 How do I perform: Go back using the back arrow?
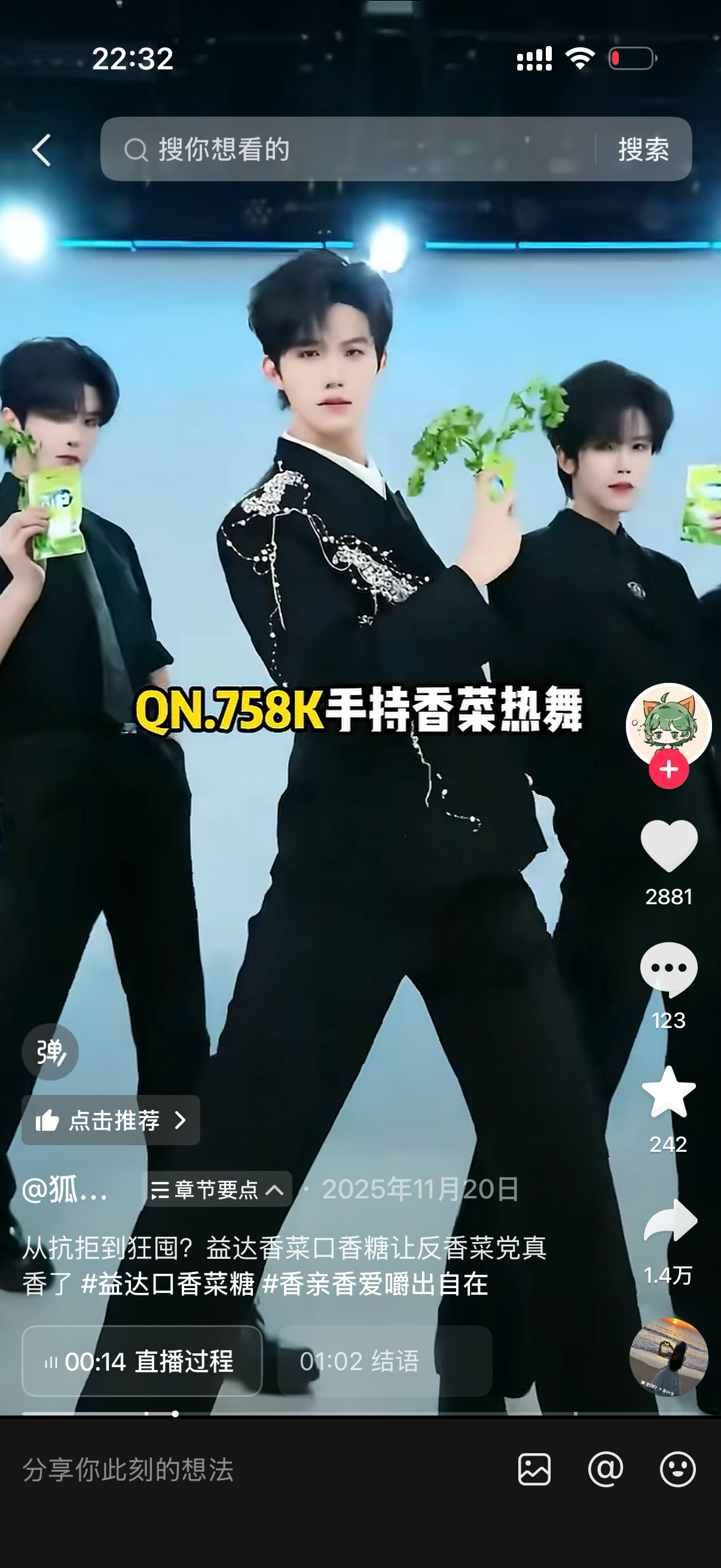tap(41, 150)
